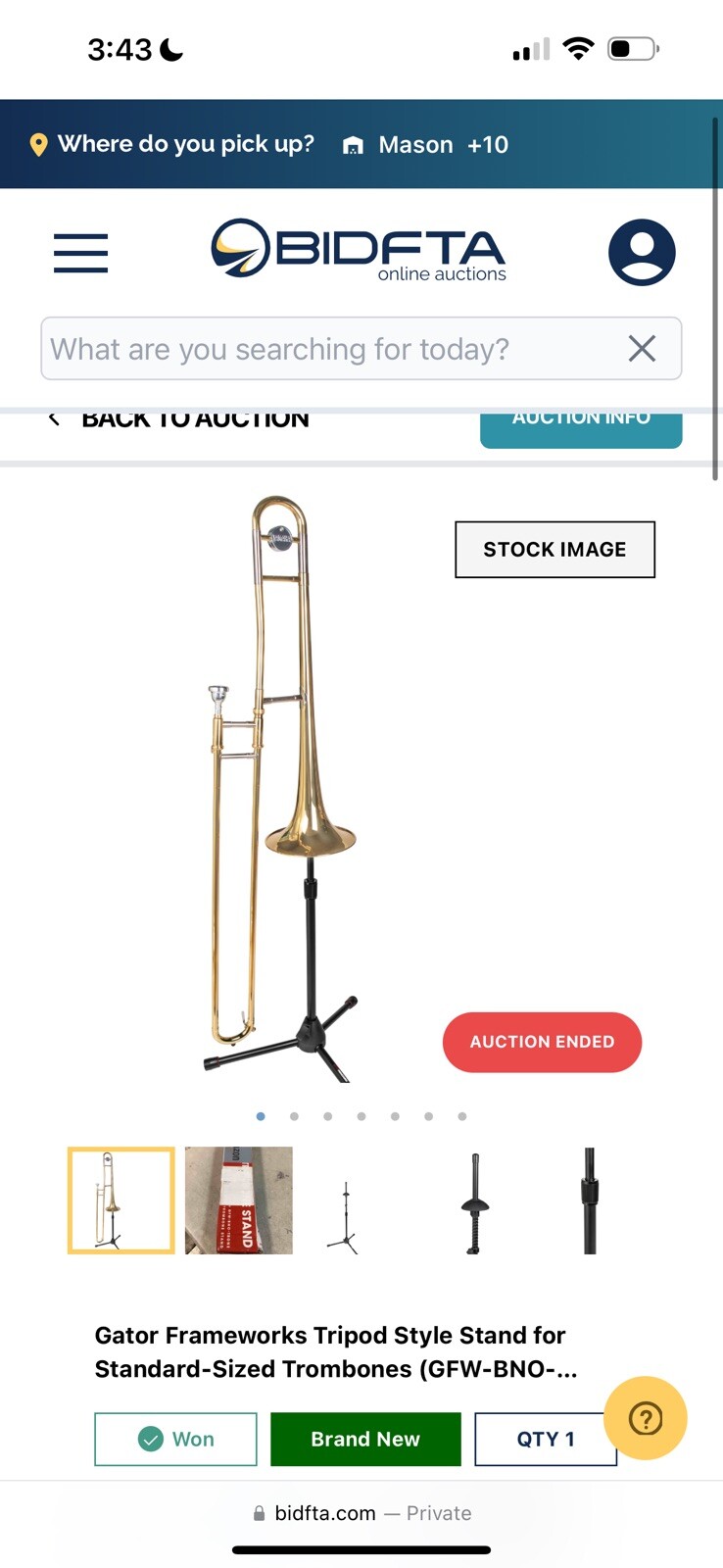This screenshot has width=723, height=1568.
Task: View the bell-holder close-up thumbnail
Action: (473, 1202)
